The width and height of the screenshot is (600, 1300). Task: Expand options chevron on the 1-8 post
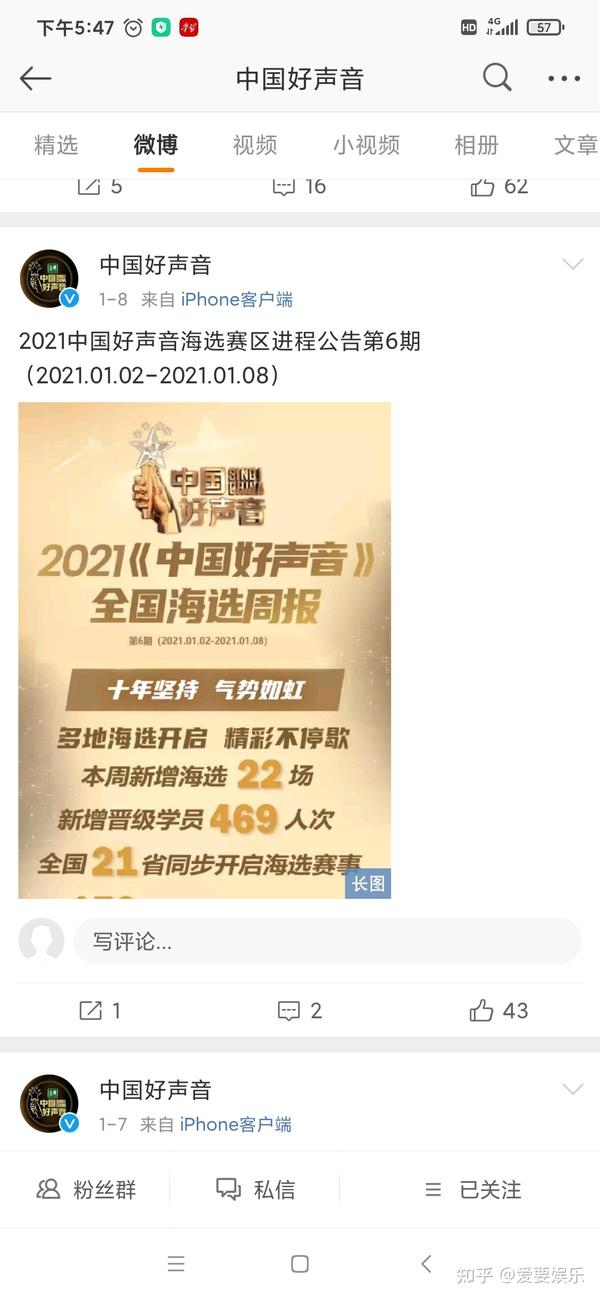click(572, 265)
